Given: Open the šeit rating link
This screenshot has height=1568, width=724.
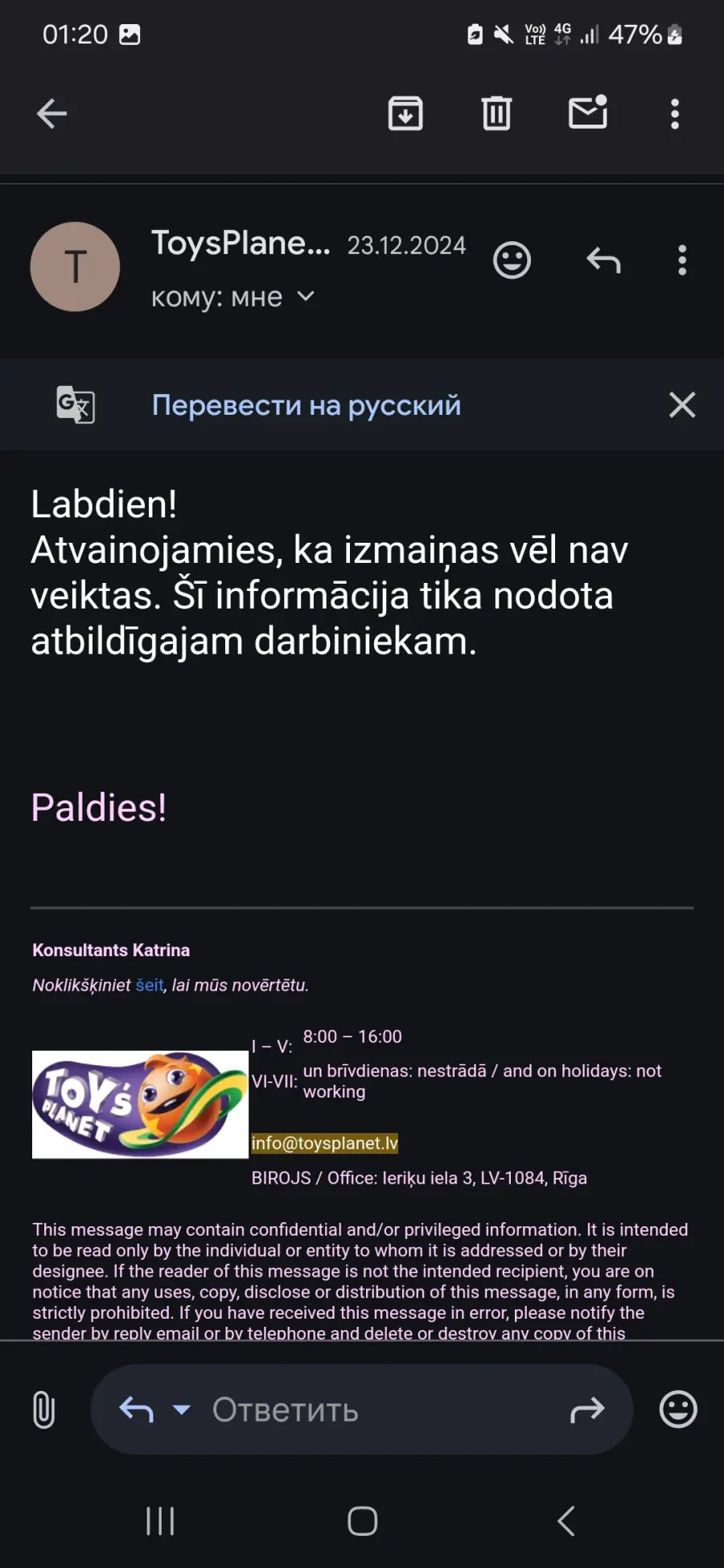Looking at the screenshot, I should 150,985.
